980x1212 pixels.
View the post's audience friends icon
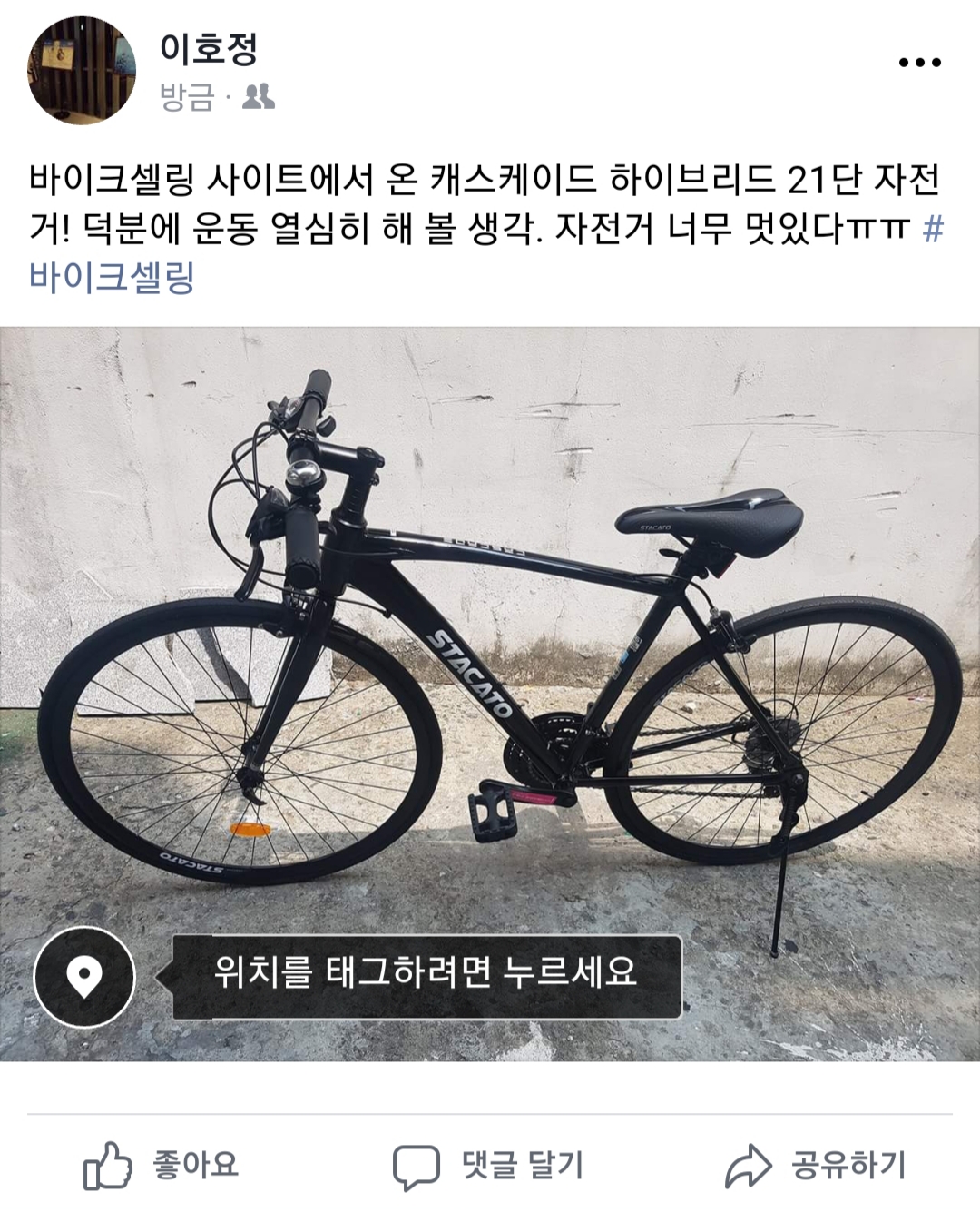click(x=259, y=96)
